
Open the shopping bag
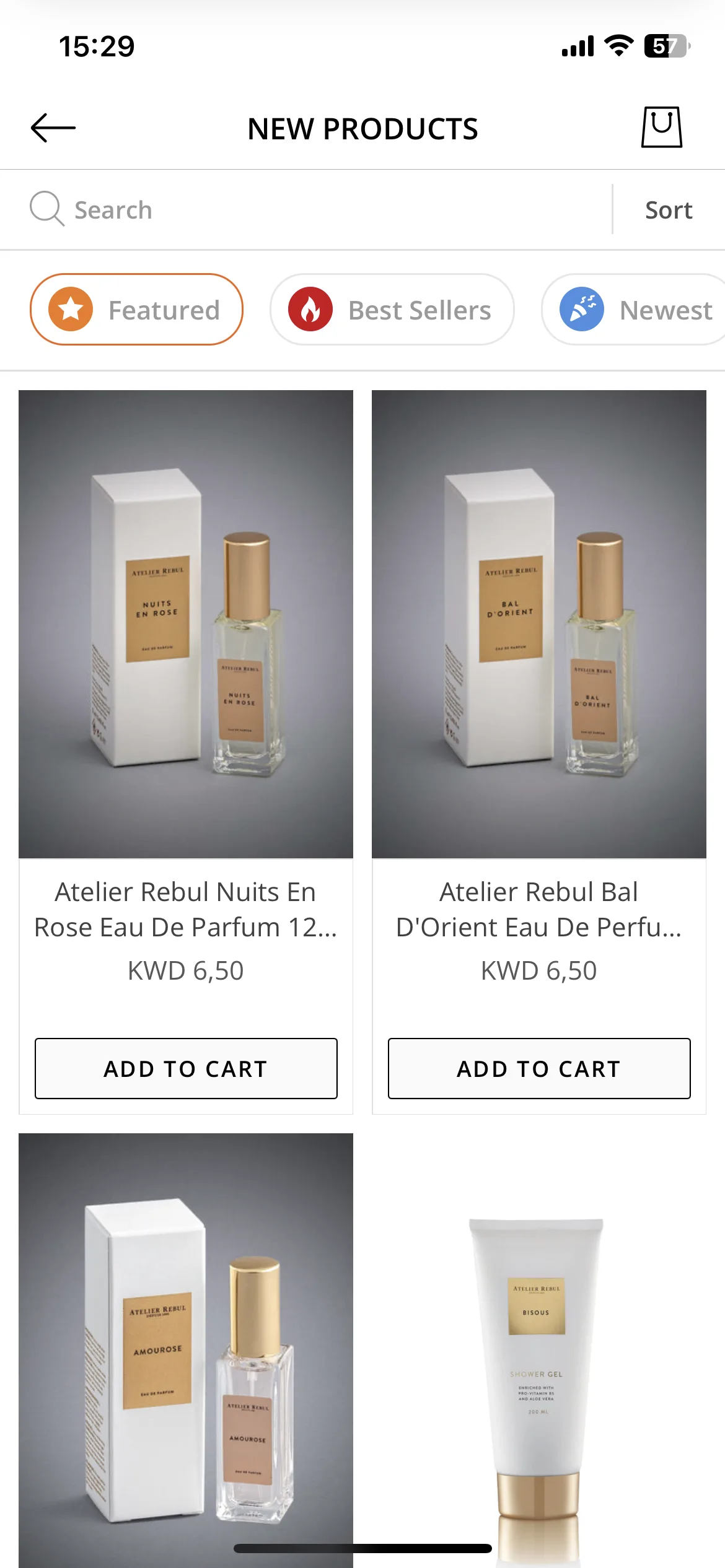(x=661, y=127)
